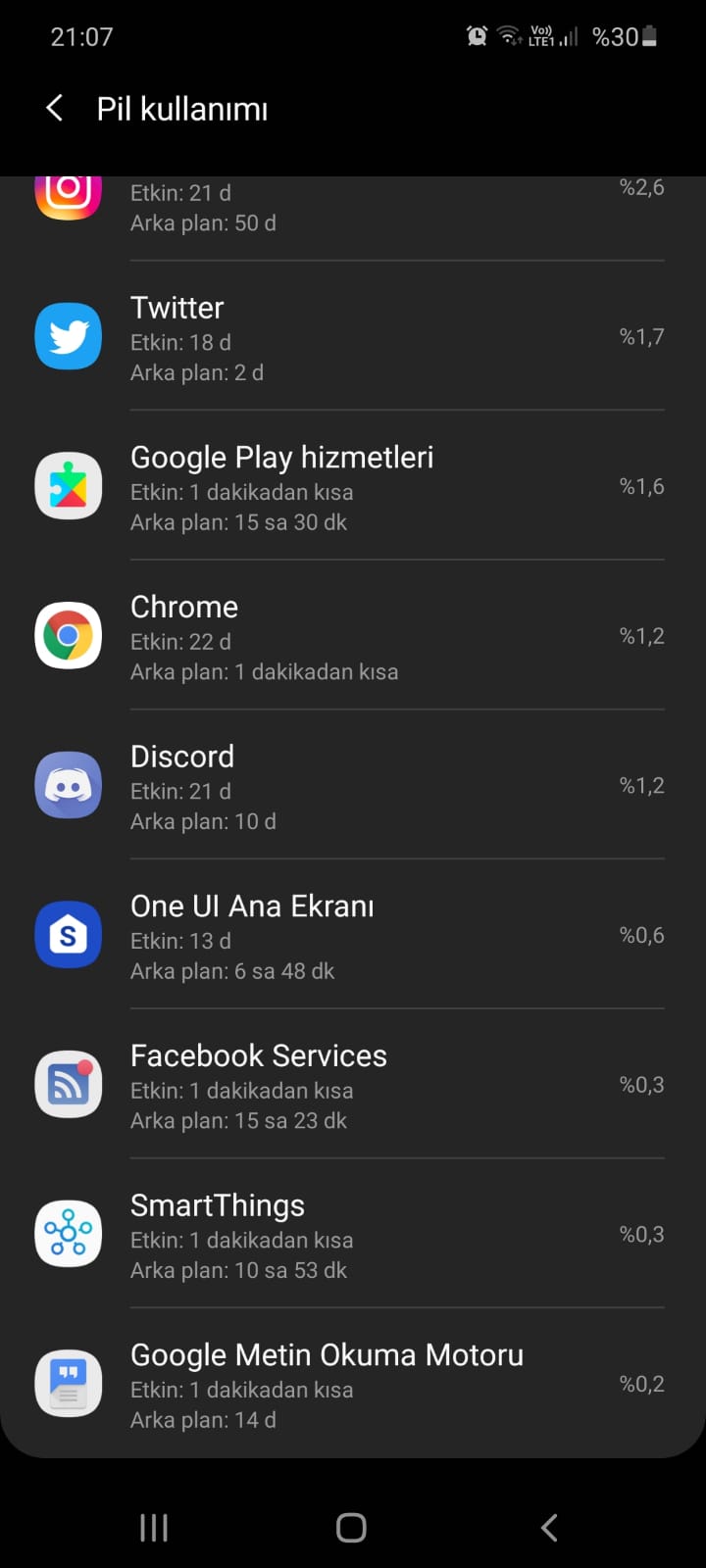View Chrome battery usage details

click(x=353, y=636)
